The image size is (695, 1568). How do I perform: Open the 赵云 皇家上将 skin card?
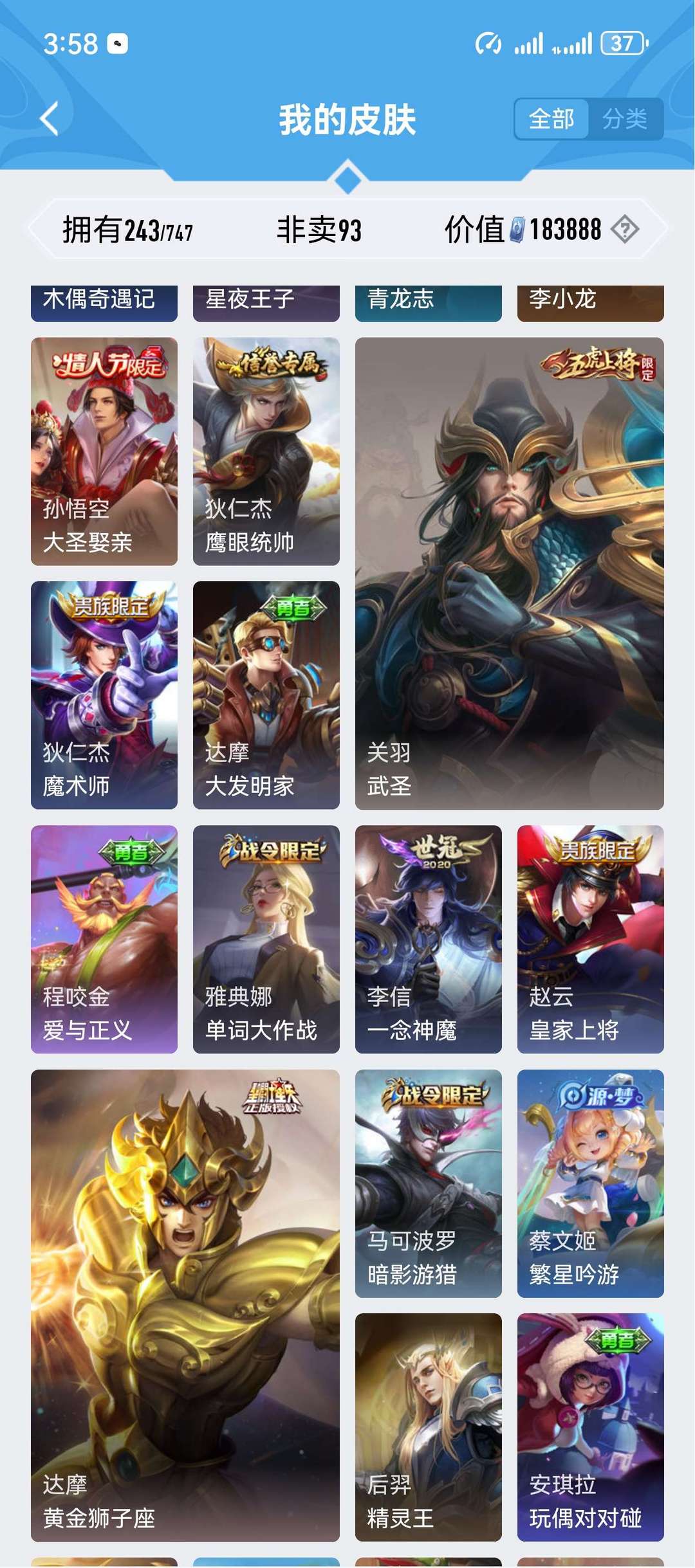(x=591, y=939)
